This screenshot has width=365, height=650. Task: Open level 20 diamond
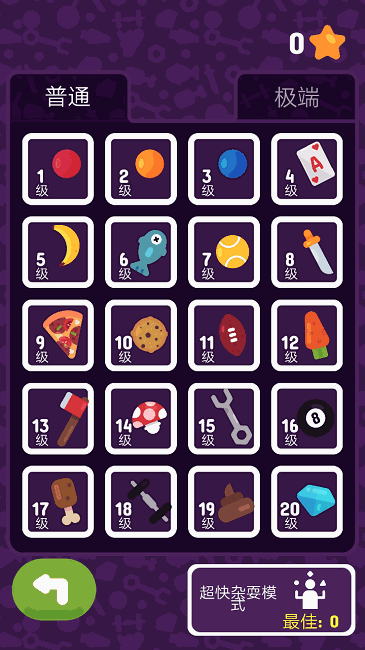(x=307, y=502)
